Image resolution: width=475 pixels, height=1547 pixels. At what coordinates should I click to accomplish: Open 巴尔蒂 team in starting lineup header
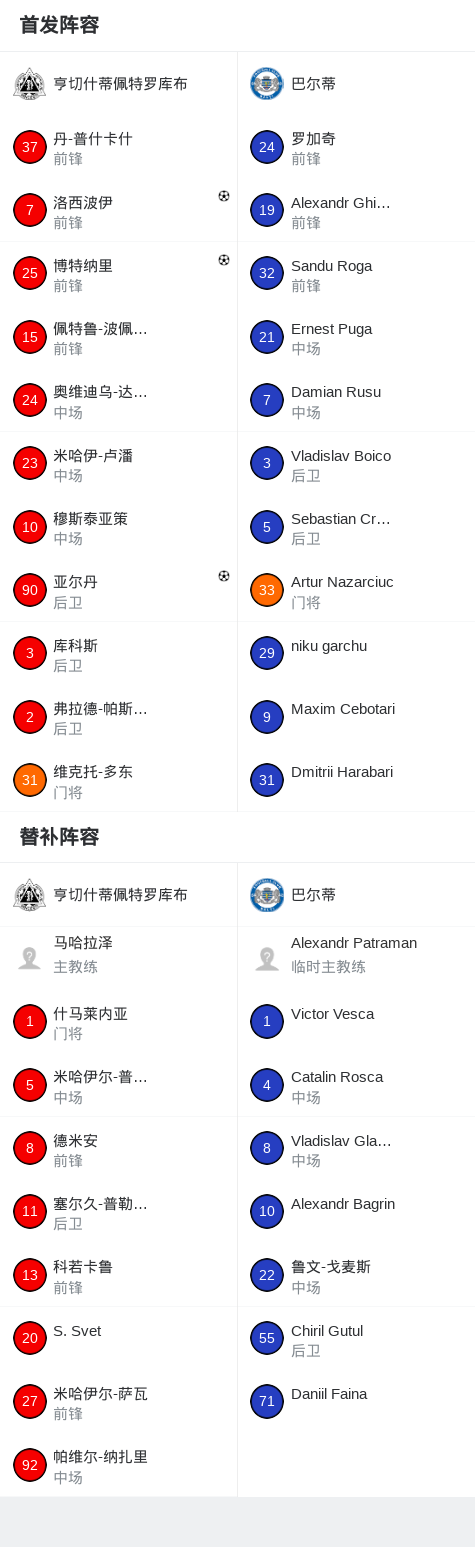[x=356, y=84]
